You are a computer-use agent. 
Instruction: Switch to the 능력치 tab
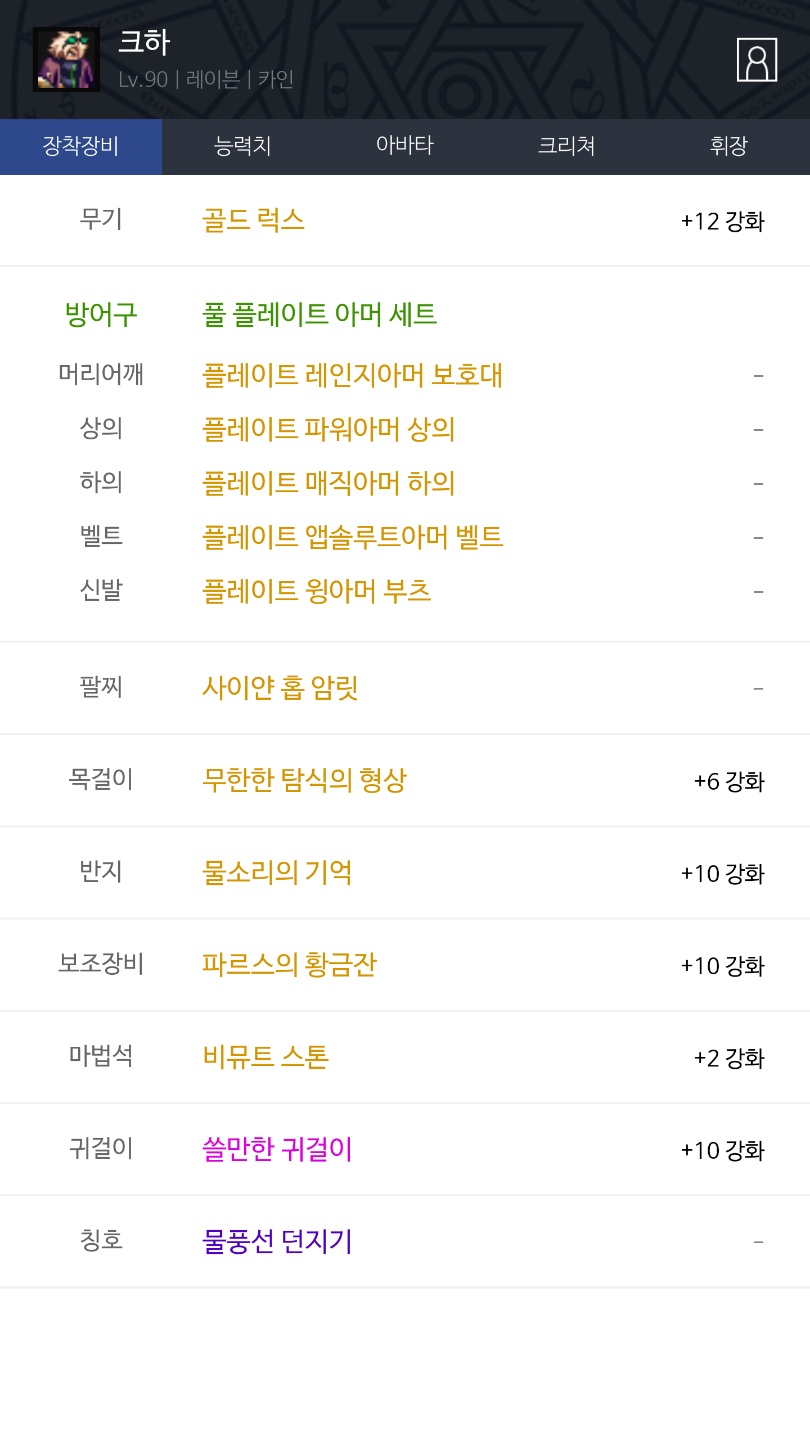click(x=243, y=146)
